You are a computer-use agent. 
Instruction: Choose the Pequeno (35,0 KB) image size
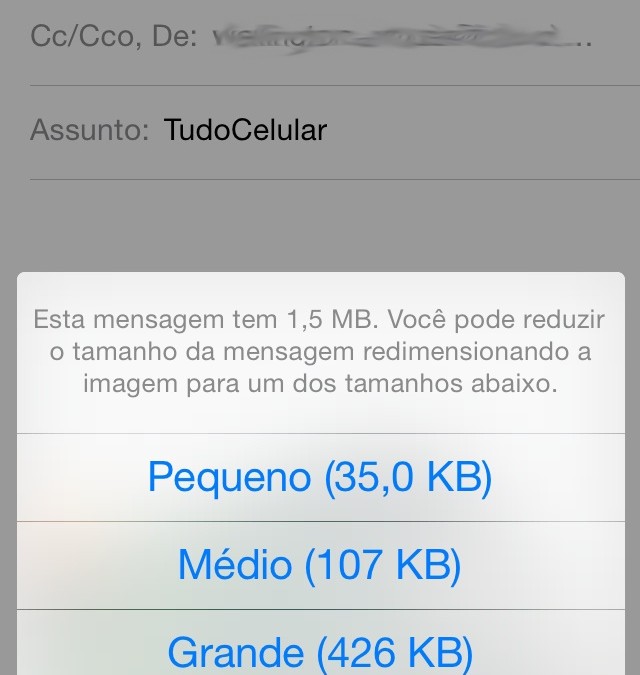click(x=320, y=478)
